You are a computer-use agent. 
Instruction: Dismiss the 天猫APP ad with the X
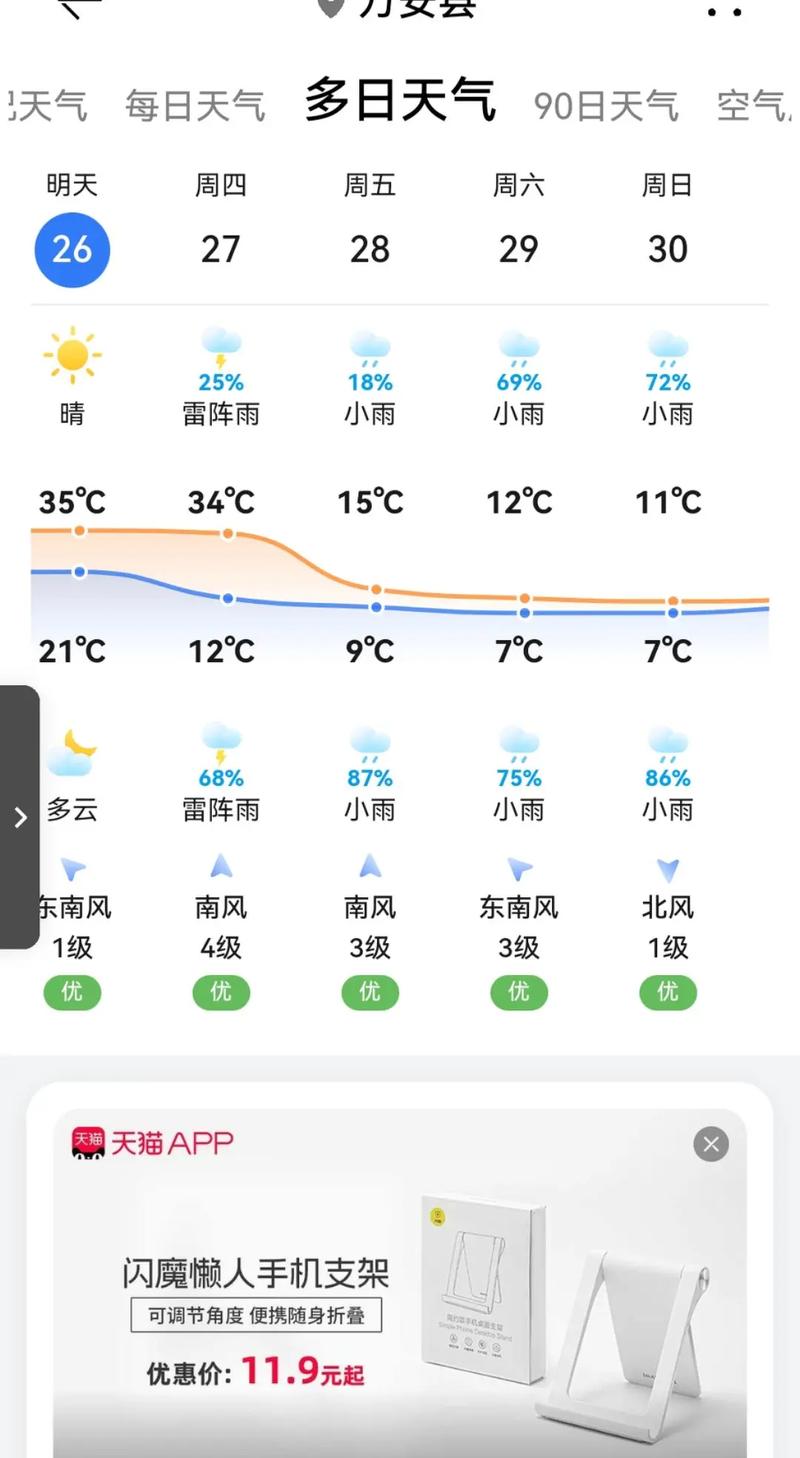click(x=711, y=1144)
